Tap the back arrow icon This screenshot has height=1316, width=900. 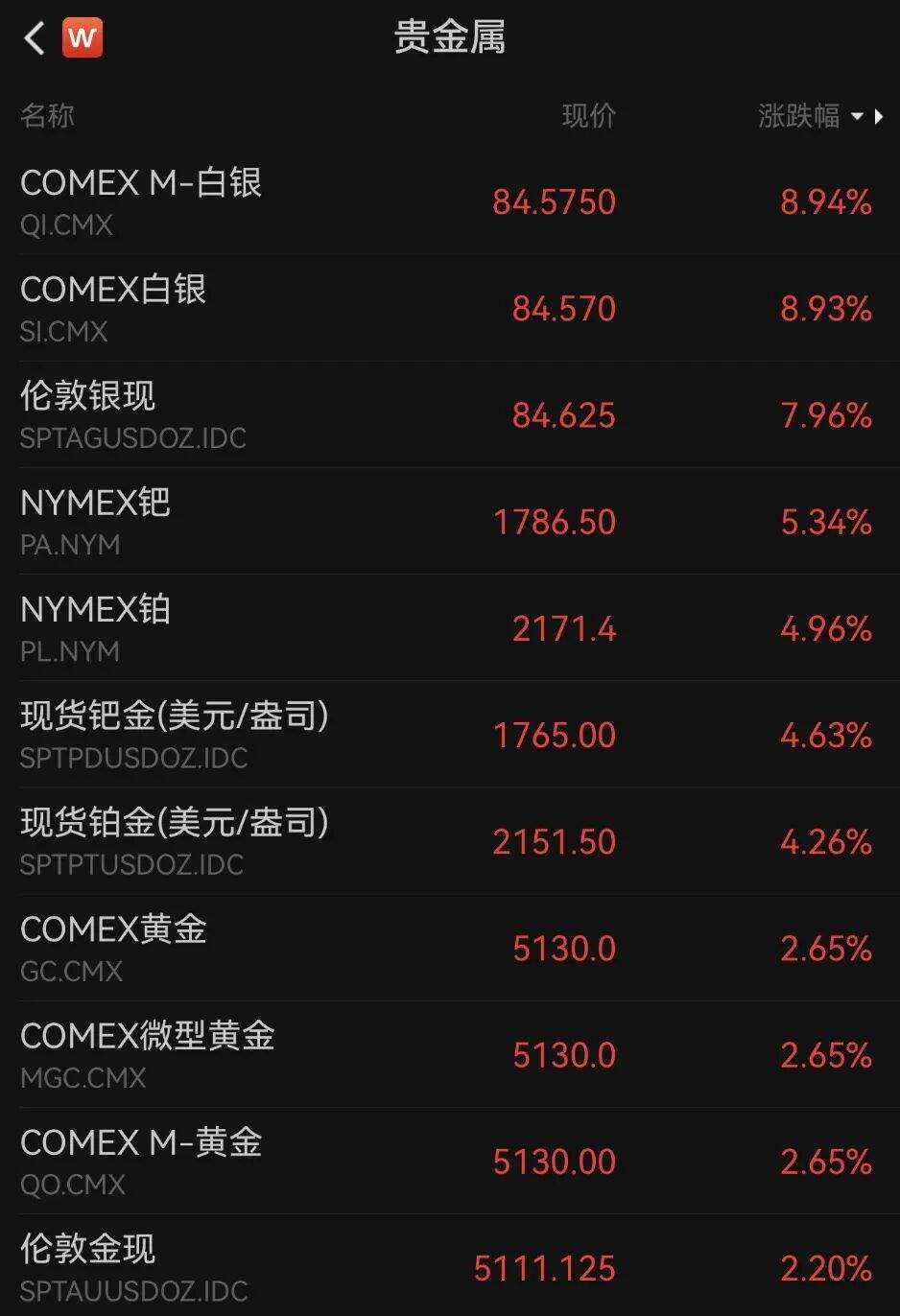[x=35, y=38]
